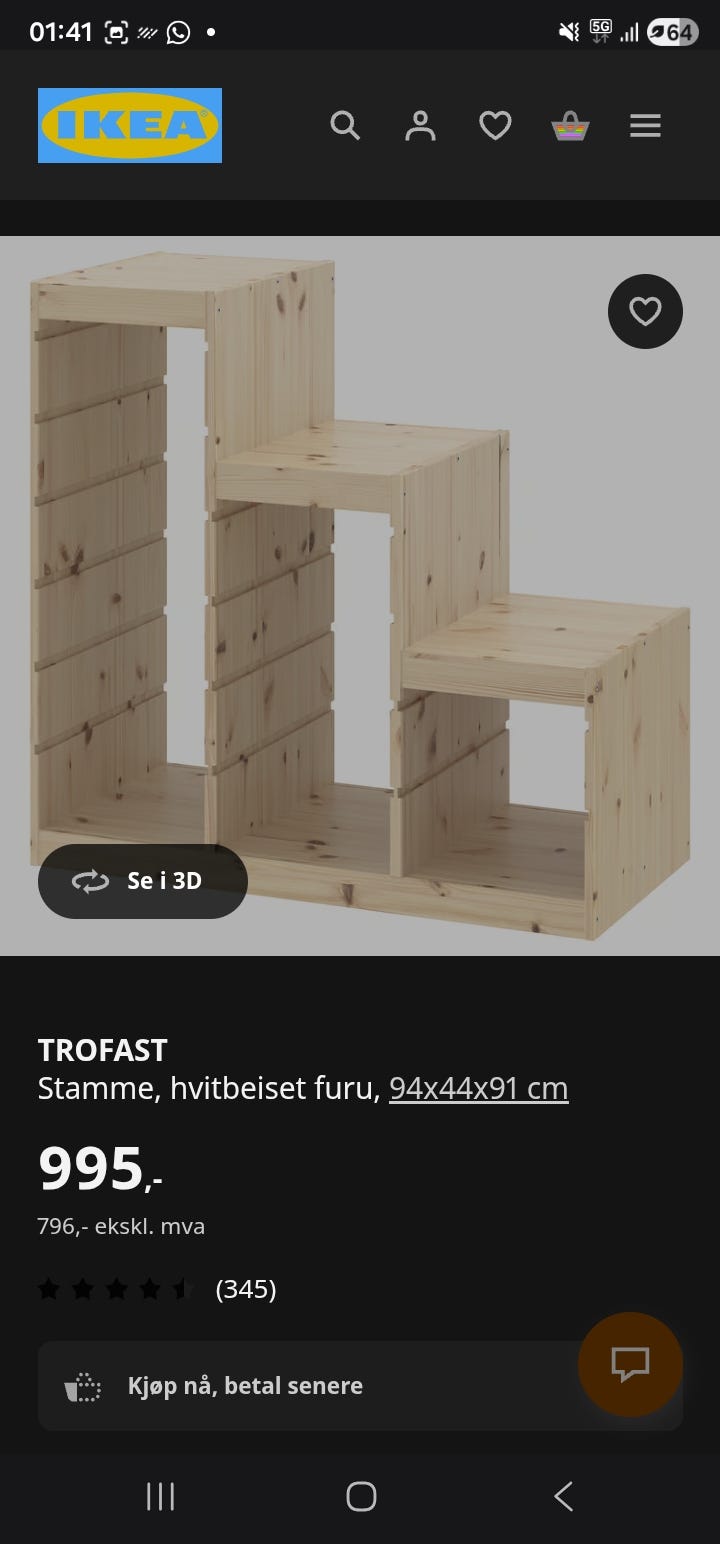Open the shopping basket
The width and height of the screenshot is (720, 1544).
(570, 127)
